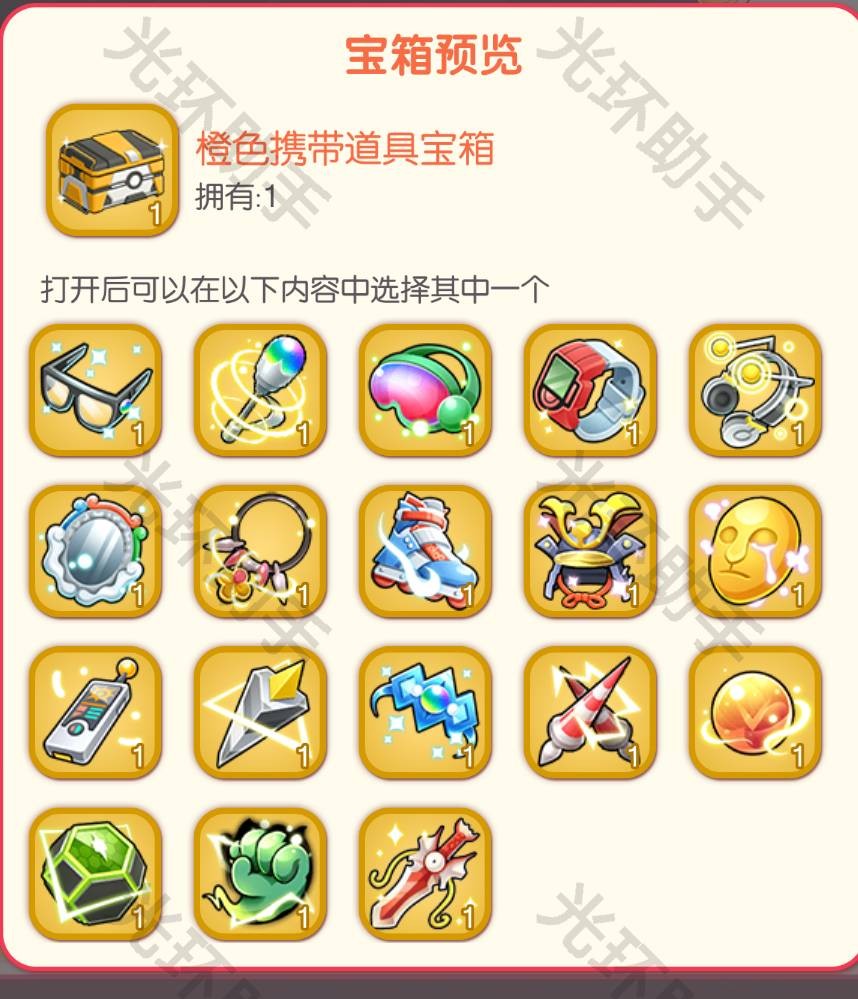Select the headphones item tile
Viewport: 858px width, 999px height.
755,389
